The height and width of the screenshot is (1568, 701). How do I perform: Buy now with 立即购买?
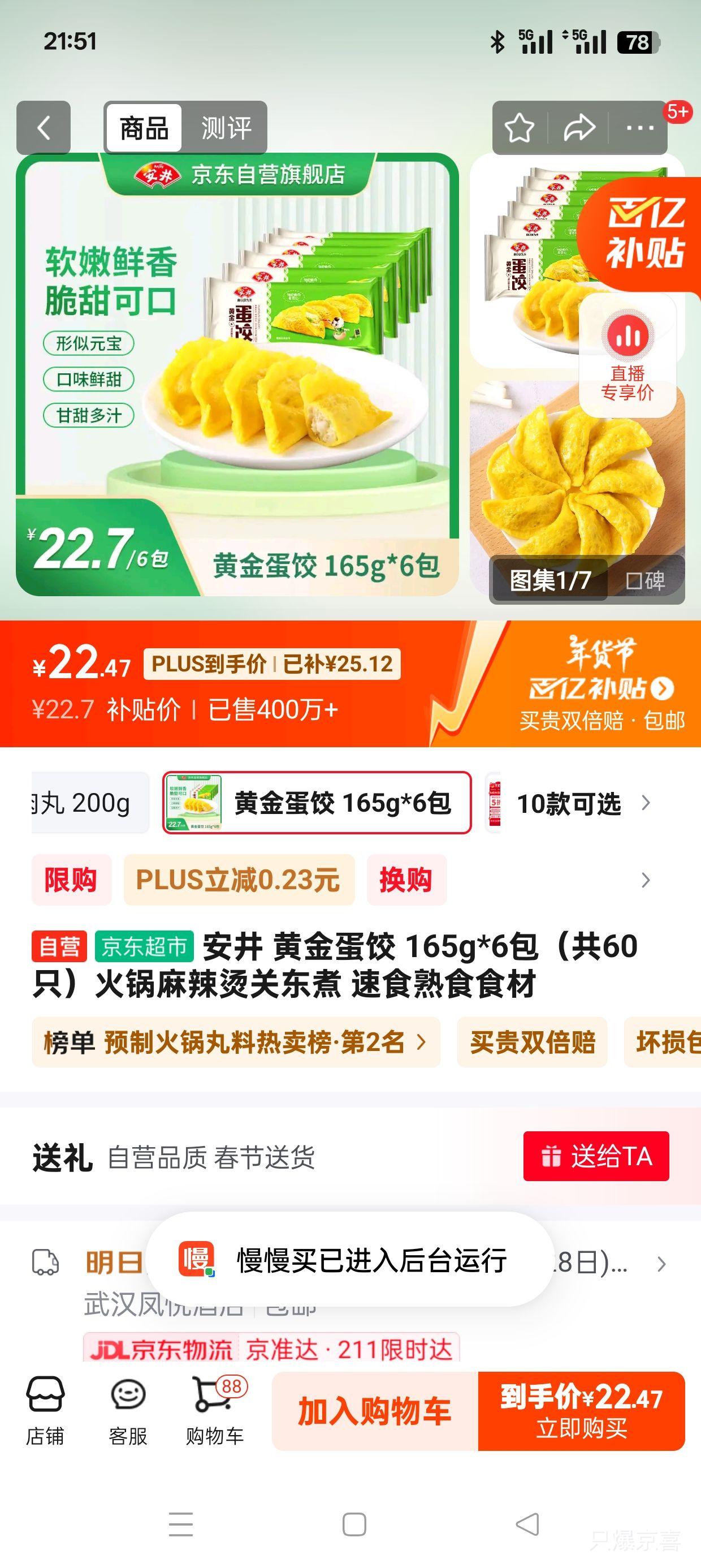pos(581,1411)
